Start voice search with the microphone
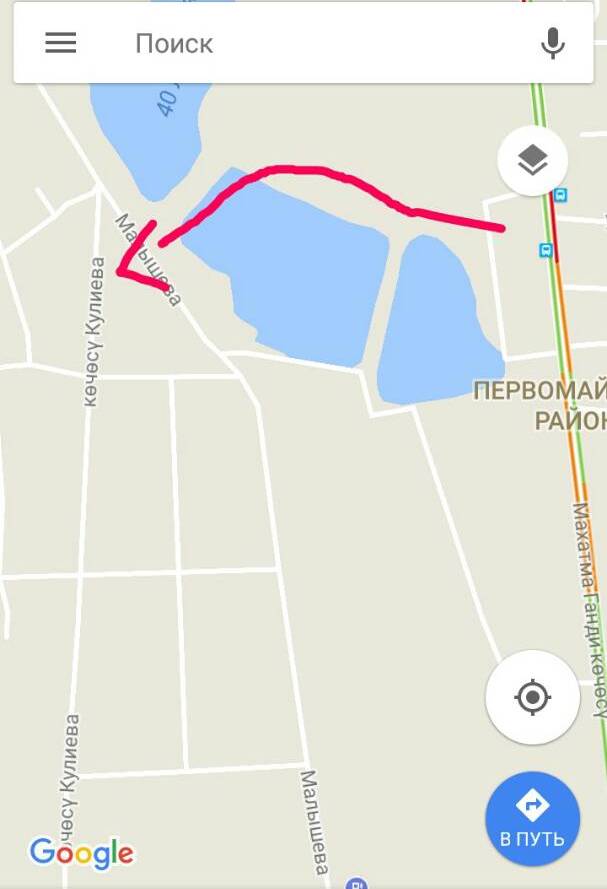Image resolution: width=607 pixels, height=889 pixels. (x=552, y=43)
